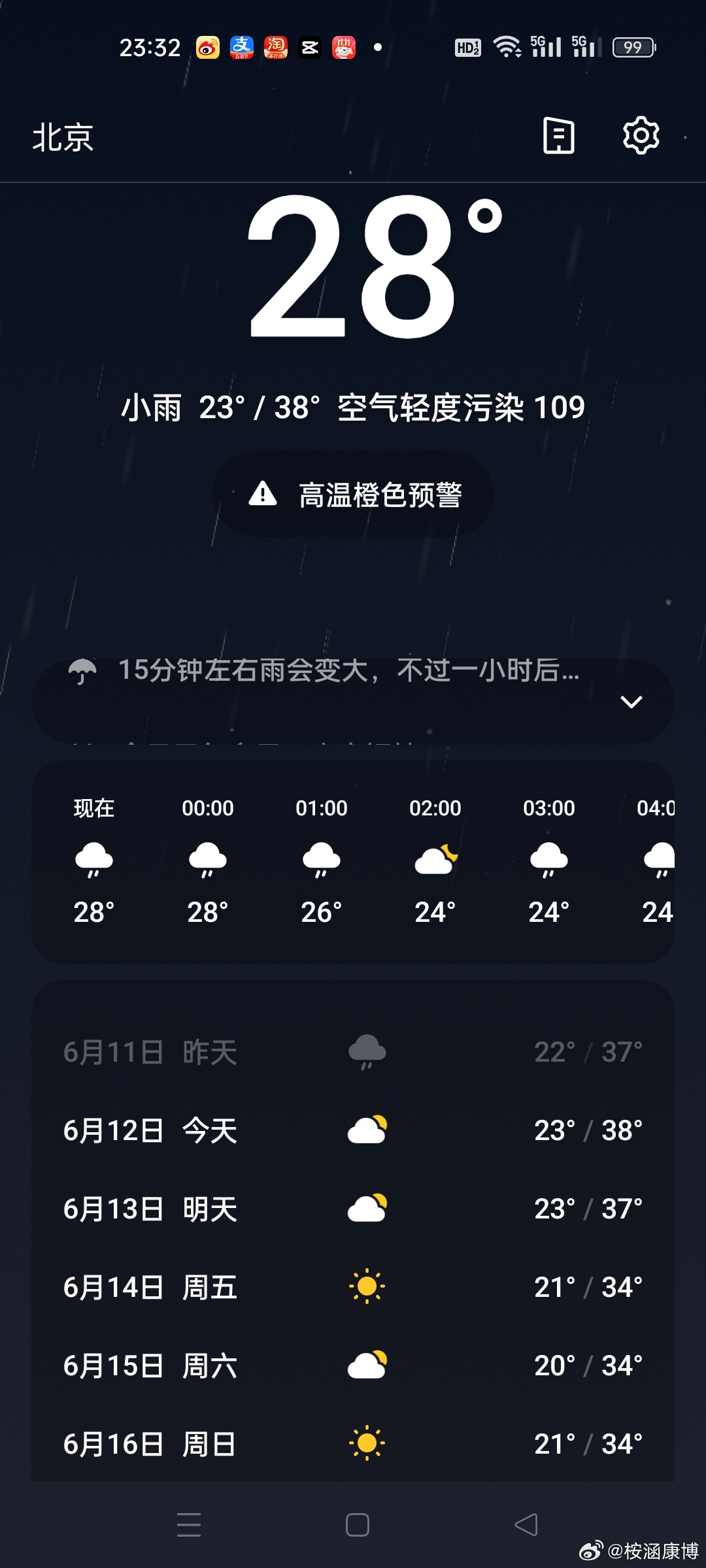This screenshot has height=1568, width=706.
Task: Go back with system back button
Action: point(526,1525)
